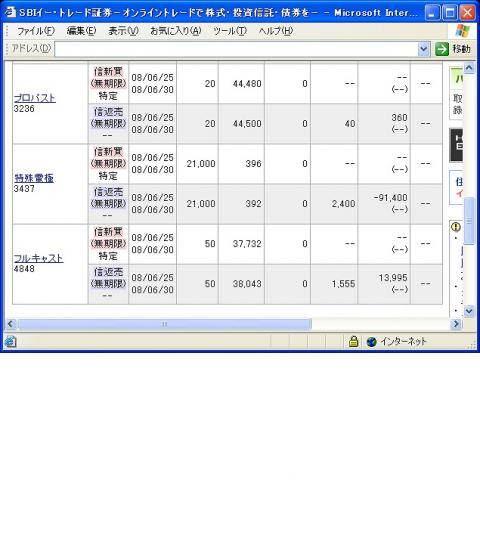
Task: Expand the address bar dropdown arrow
Action: pos(424,49)
